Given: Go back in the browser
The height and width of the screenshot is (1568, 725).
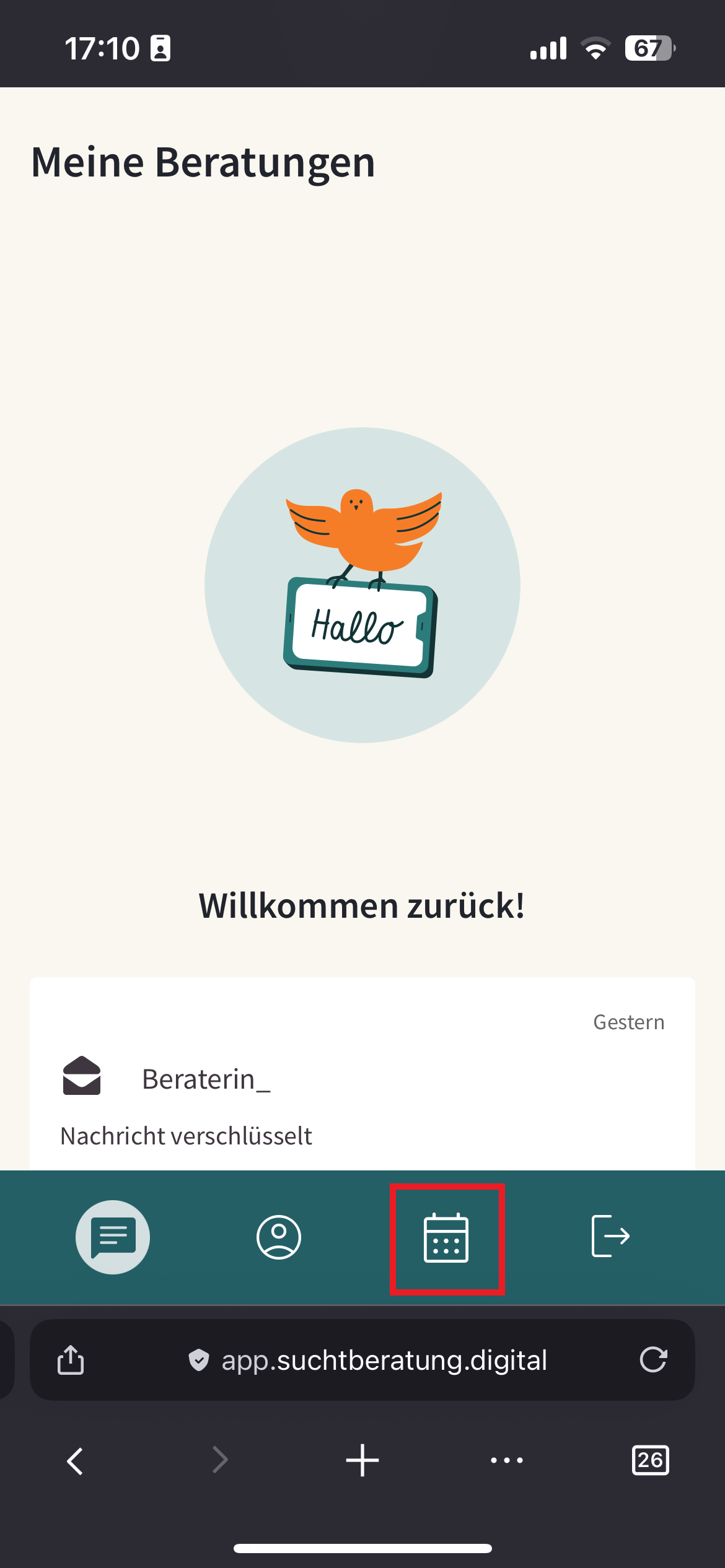Looking at the screenshot, I should coord(75,1461).
